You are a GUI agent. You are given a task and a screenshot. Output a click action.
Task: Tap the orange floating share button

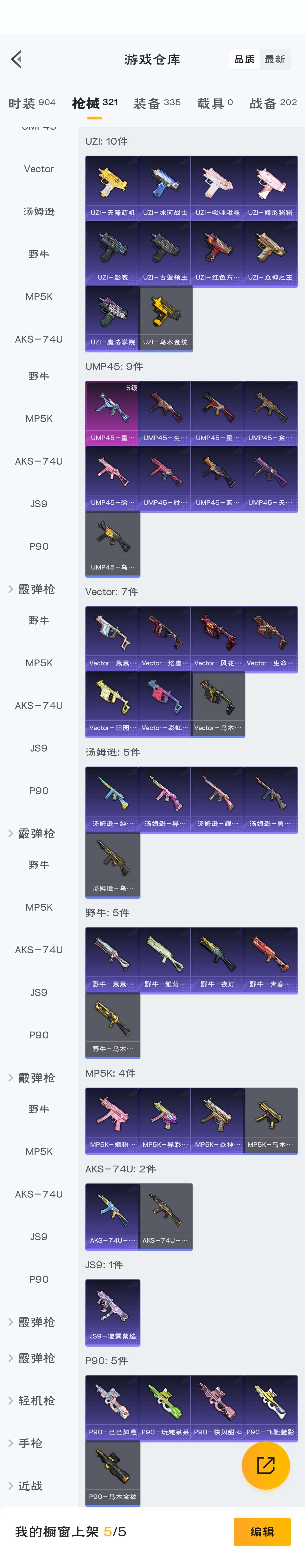coord(265,1465)
